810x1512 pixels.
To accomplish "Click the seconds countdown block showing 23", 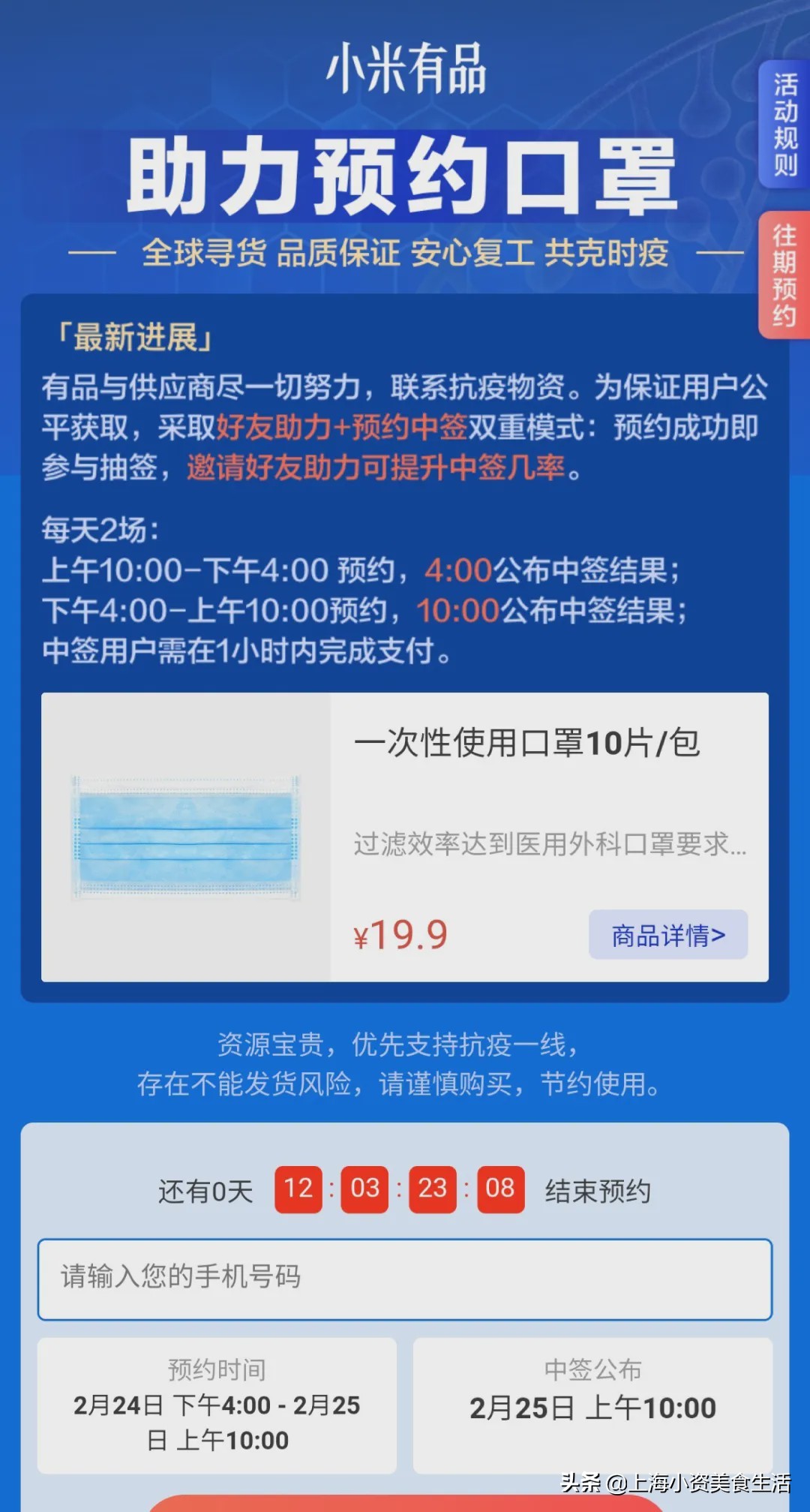I will coord(431,1189).
